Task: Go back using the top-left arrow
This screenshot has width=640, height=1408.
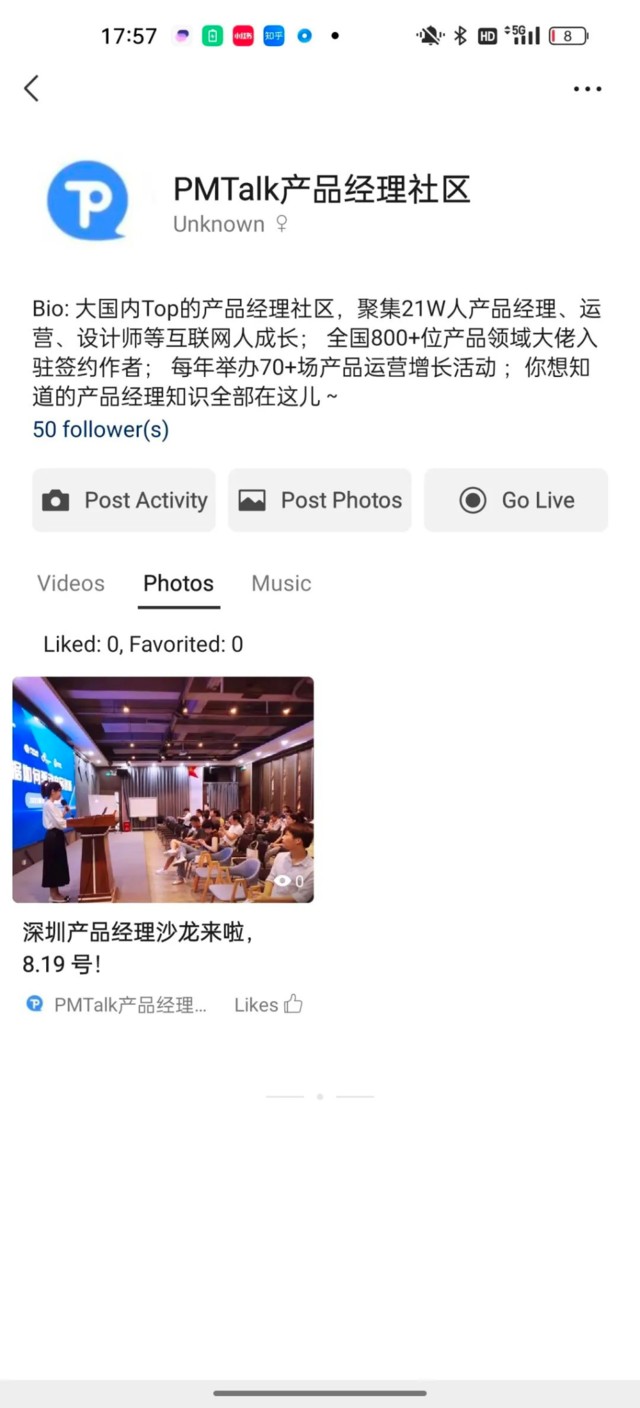Action: pyautogui.click(x=32, y=88)
